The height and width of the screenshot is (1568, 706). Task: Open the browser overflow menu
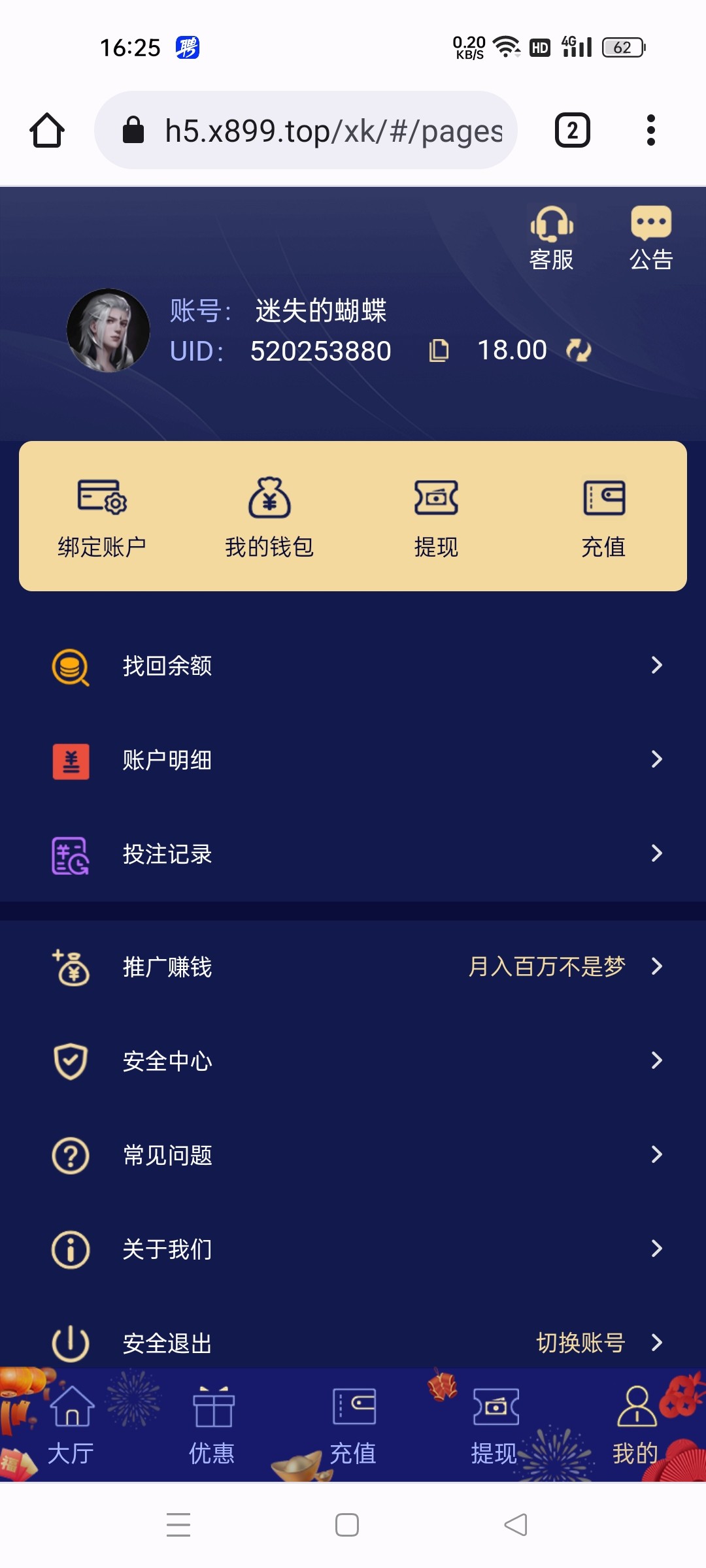point(650,131)
